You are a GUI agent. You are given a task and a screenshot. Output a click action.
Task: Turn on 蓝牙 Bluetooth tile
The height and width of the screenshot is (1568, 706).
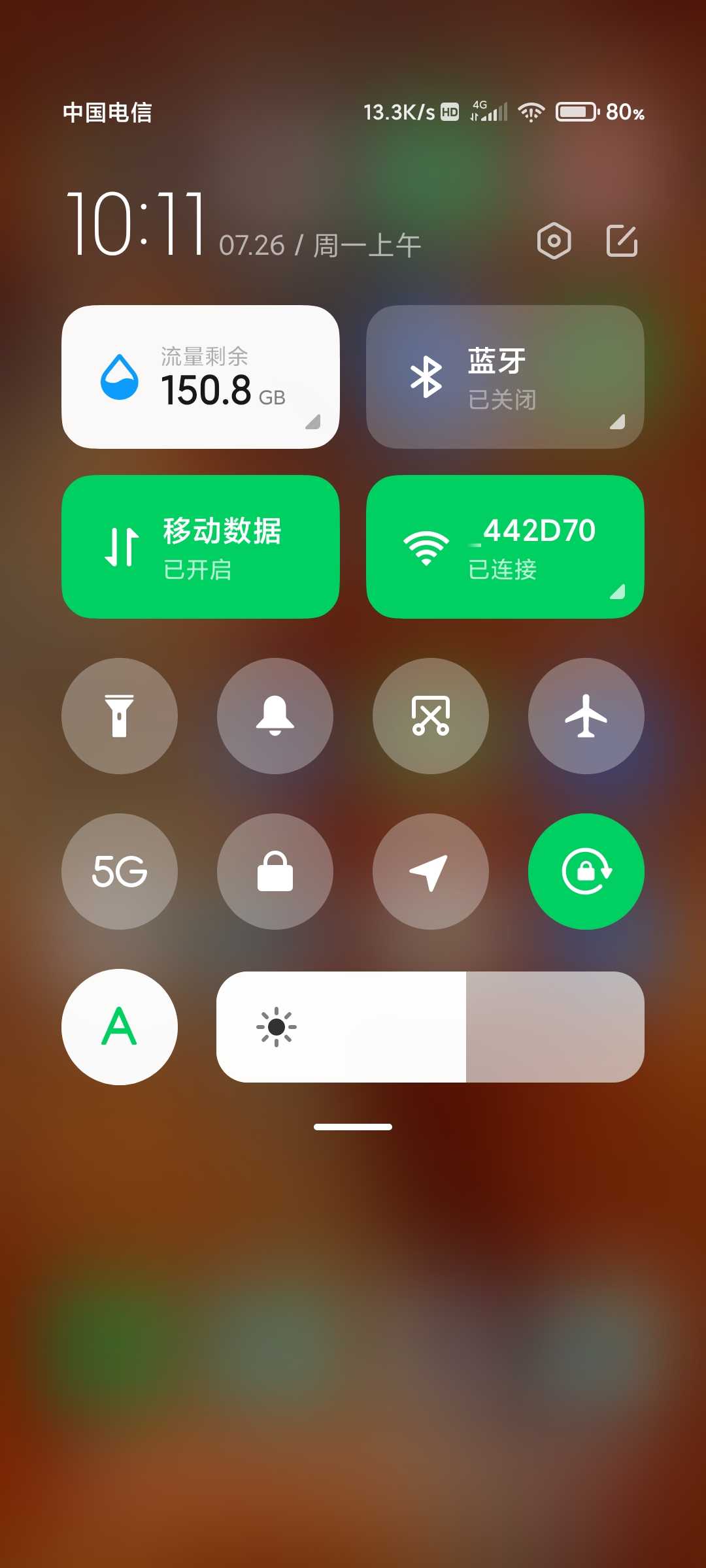(505, 377)
